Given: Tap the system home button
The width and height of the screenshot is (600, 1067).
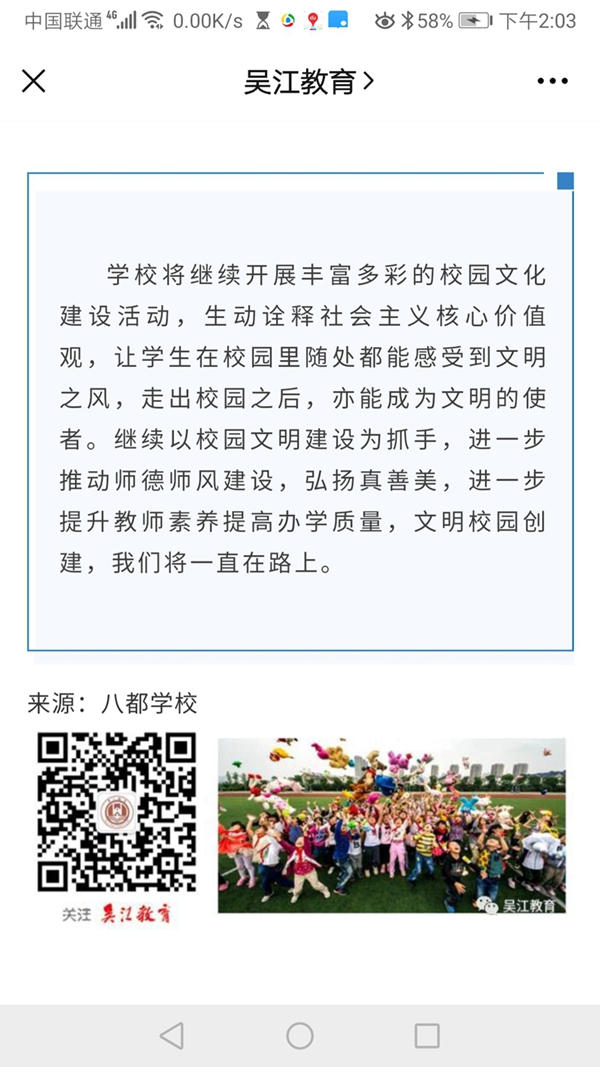Looking at the screenshot, I should click(x=300, y=1035).
